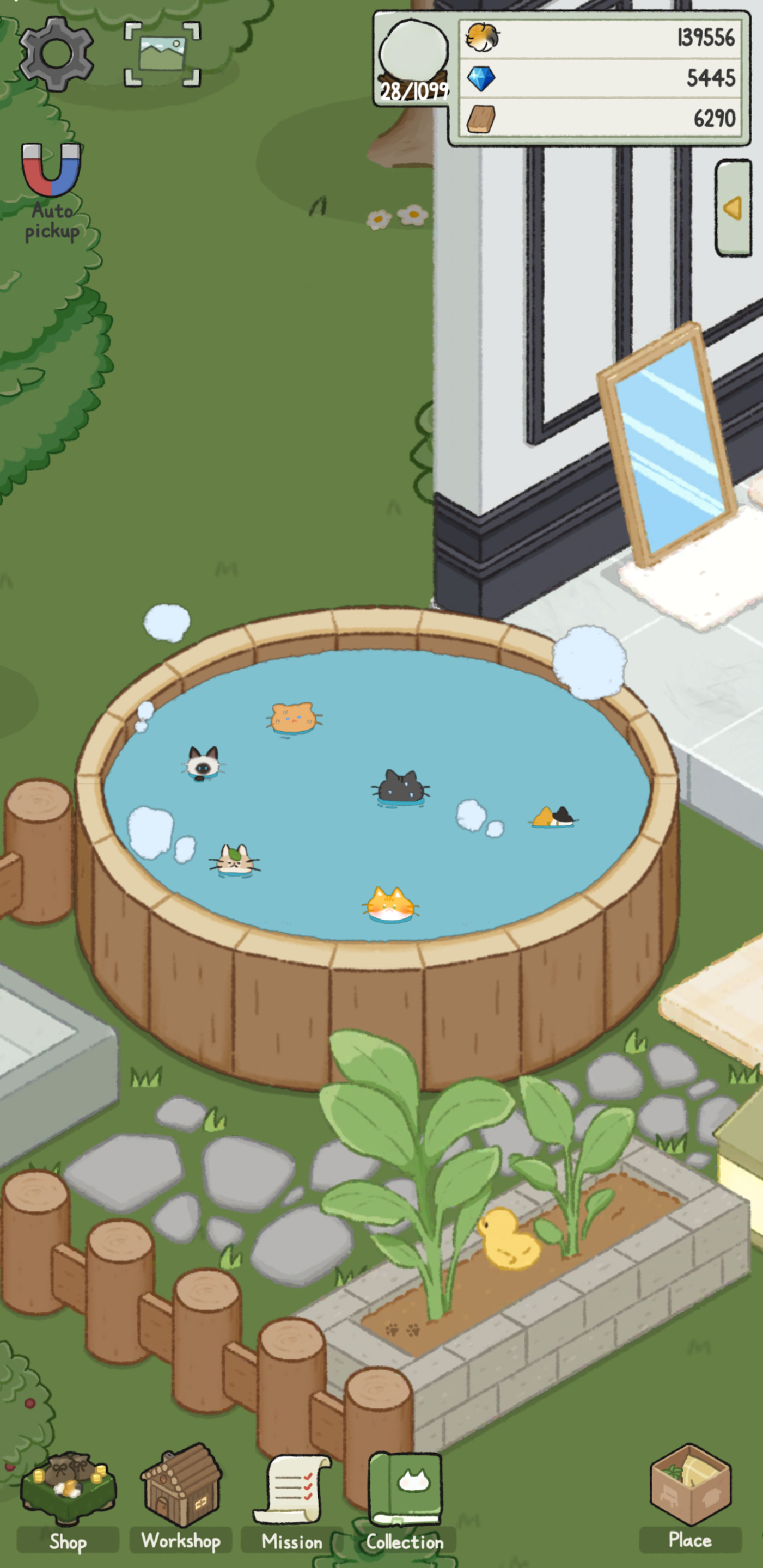Open the screenshot camera mode
The image size is (763, 1568).
[x=162, y=55]
